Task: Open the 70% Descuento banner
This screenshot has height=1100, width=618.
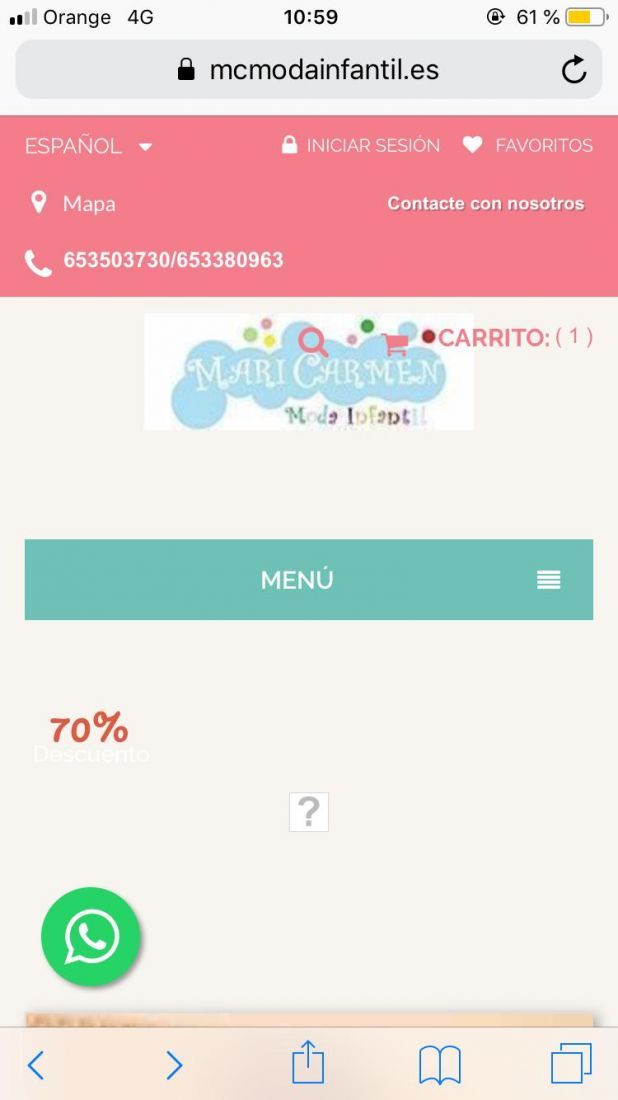Action: [90, 737]
